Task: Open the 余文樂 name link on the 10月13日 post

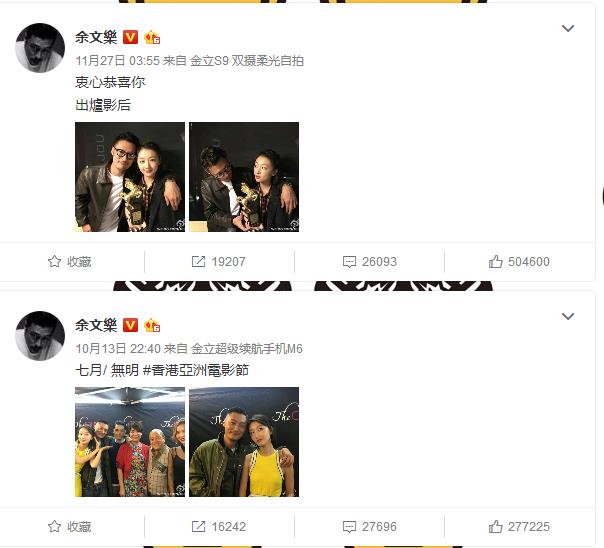Action: point(96,326)
